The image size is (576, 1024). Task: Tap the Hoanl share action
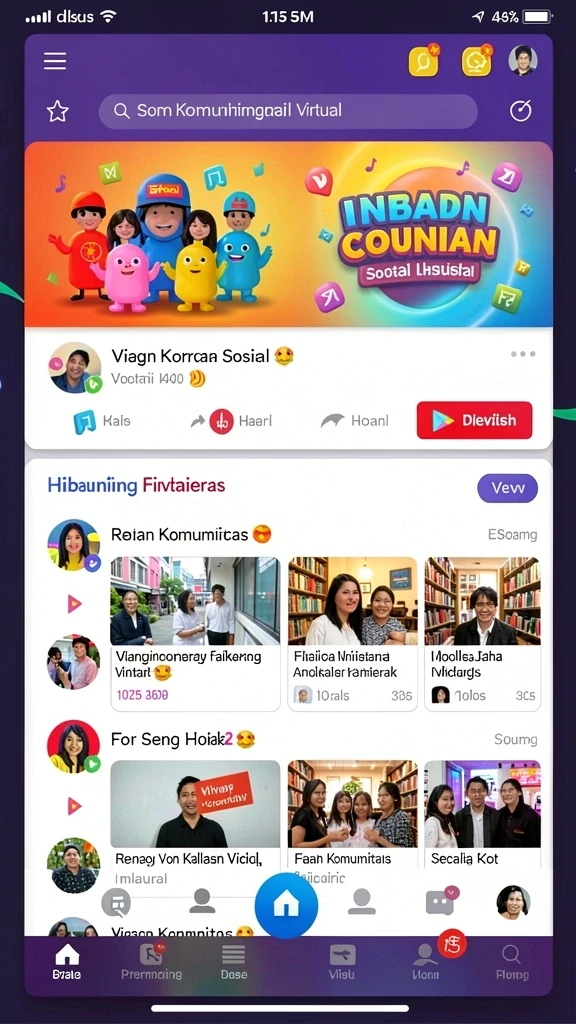click(x=355, y=421)
